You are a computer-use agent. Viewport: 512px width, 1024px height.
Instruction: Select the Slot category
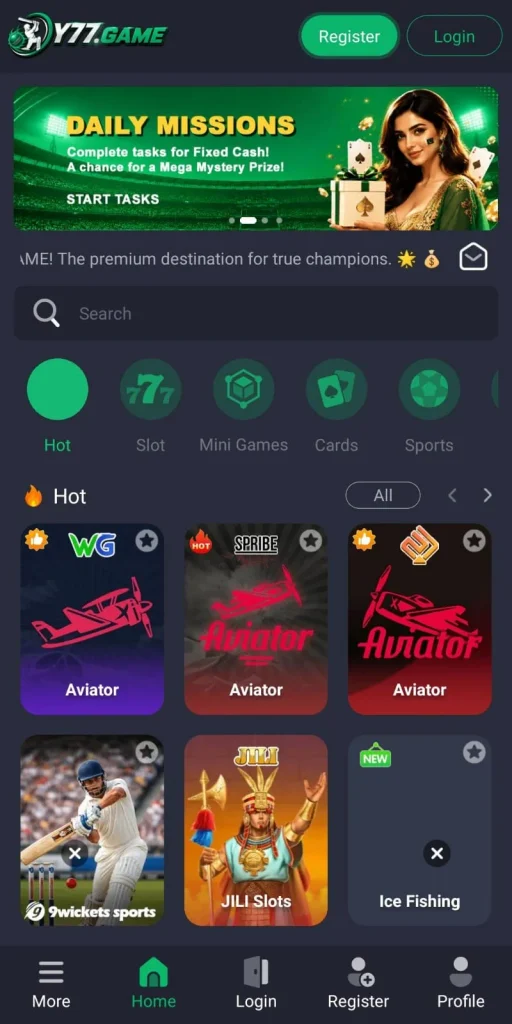(x=150, y=406)
